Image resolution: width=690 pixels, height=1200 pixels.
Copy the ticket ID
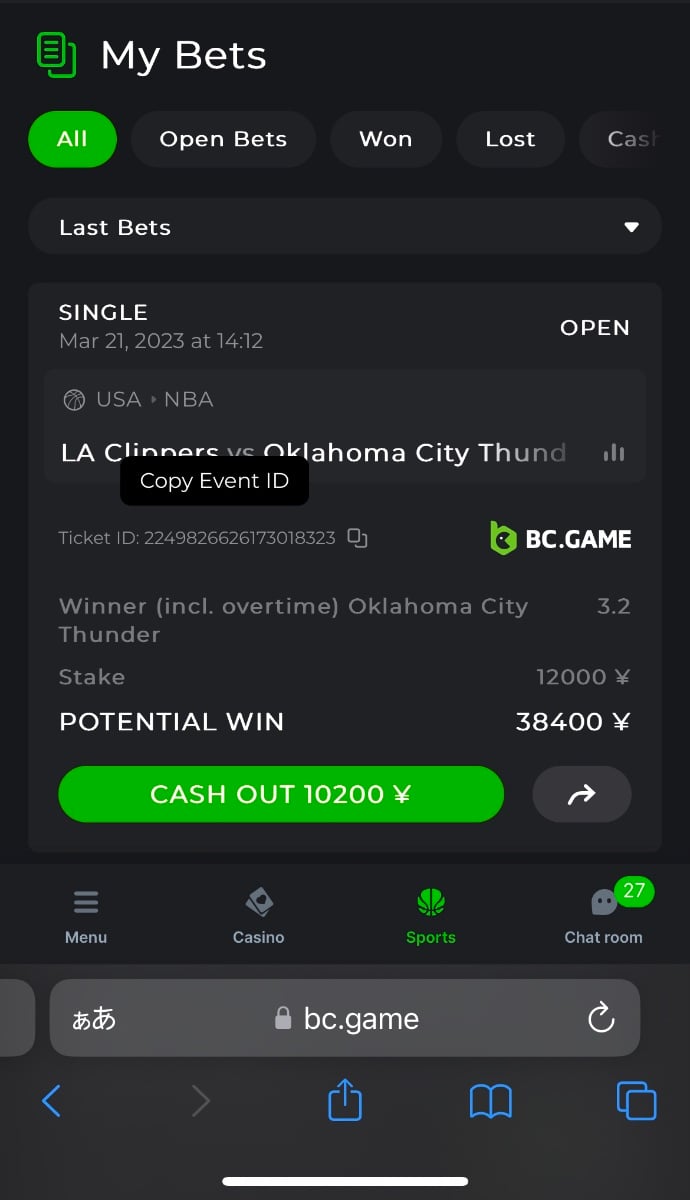click(357, 538)
